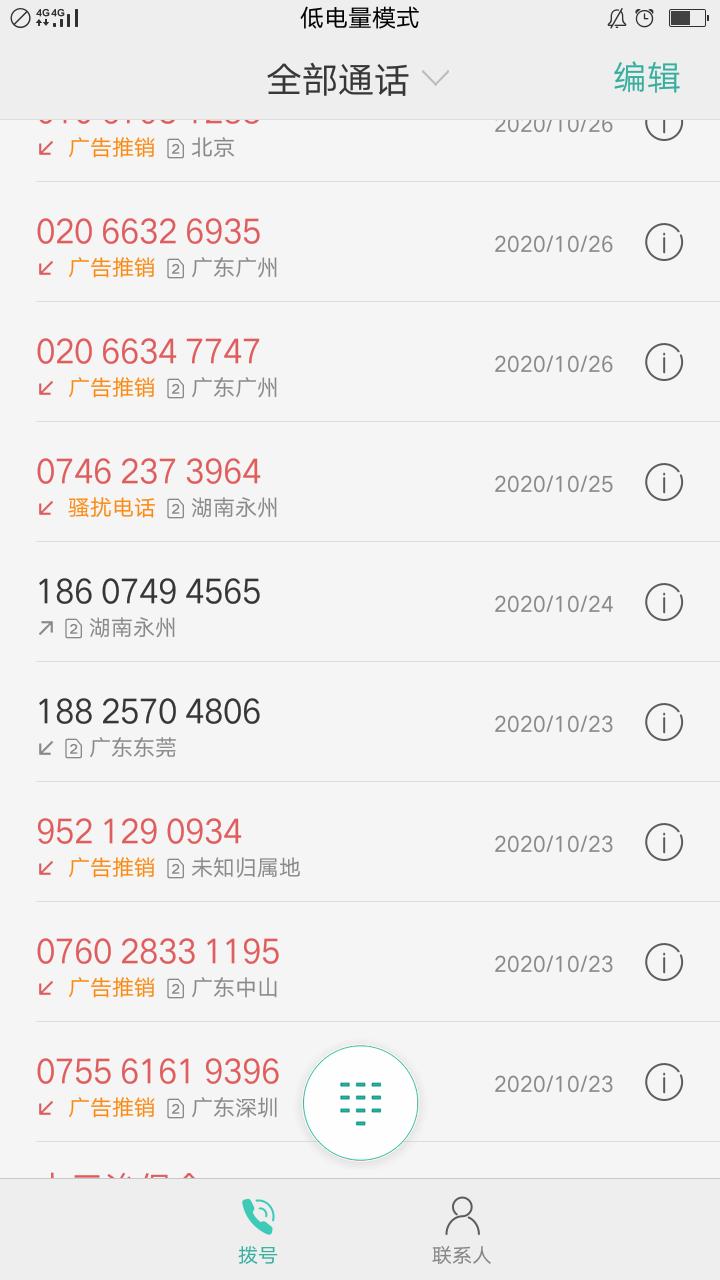The height and width of the screenshot is (1280, 720).
Task: Call back the number 0746 237 3964
Action: coord(148,471)
